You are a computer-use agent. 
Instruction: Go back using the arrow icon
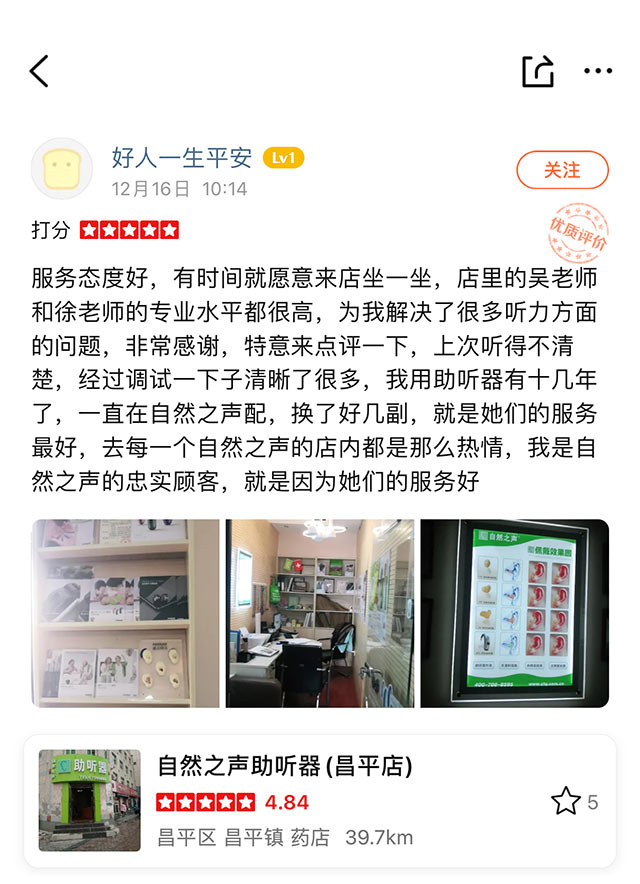pos(39,71)
